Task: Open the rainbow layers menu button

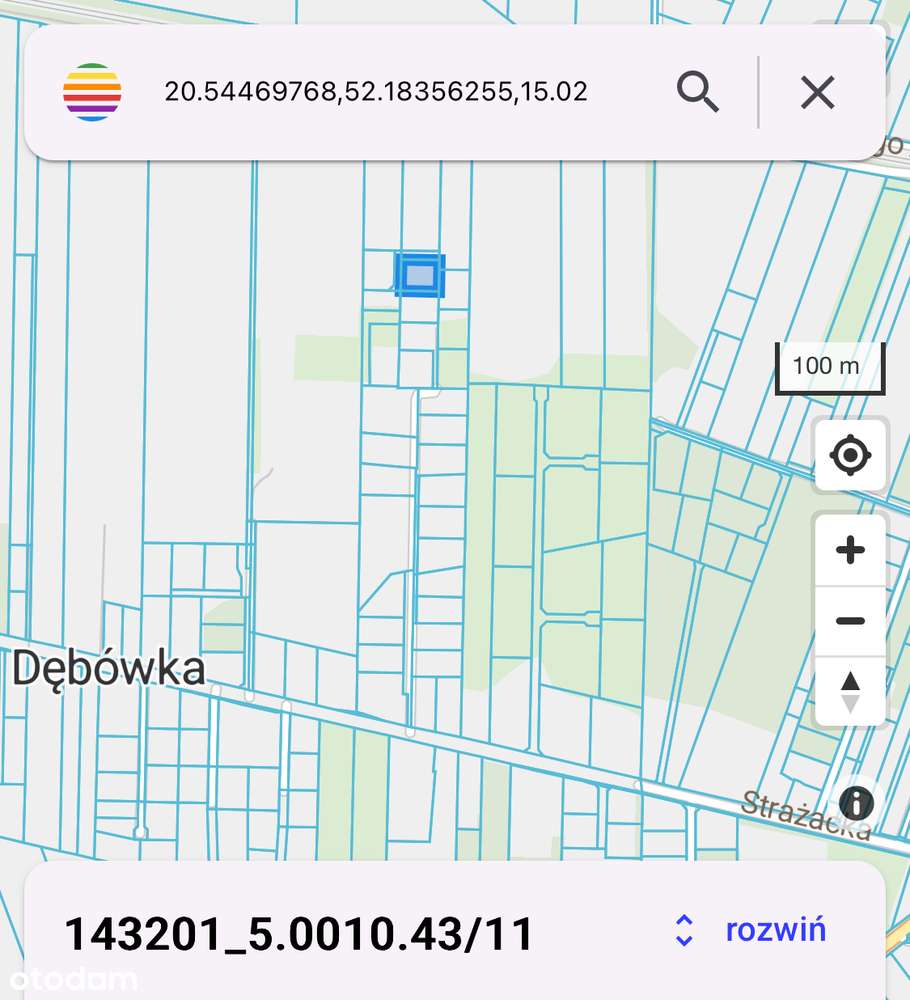Action: tap(92, 92)
